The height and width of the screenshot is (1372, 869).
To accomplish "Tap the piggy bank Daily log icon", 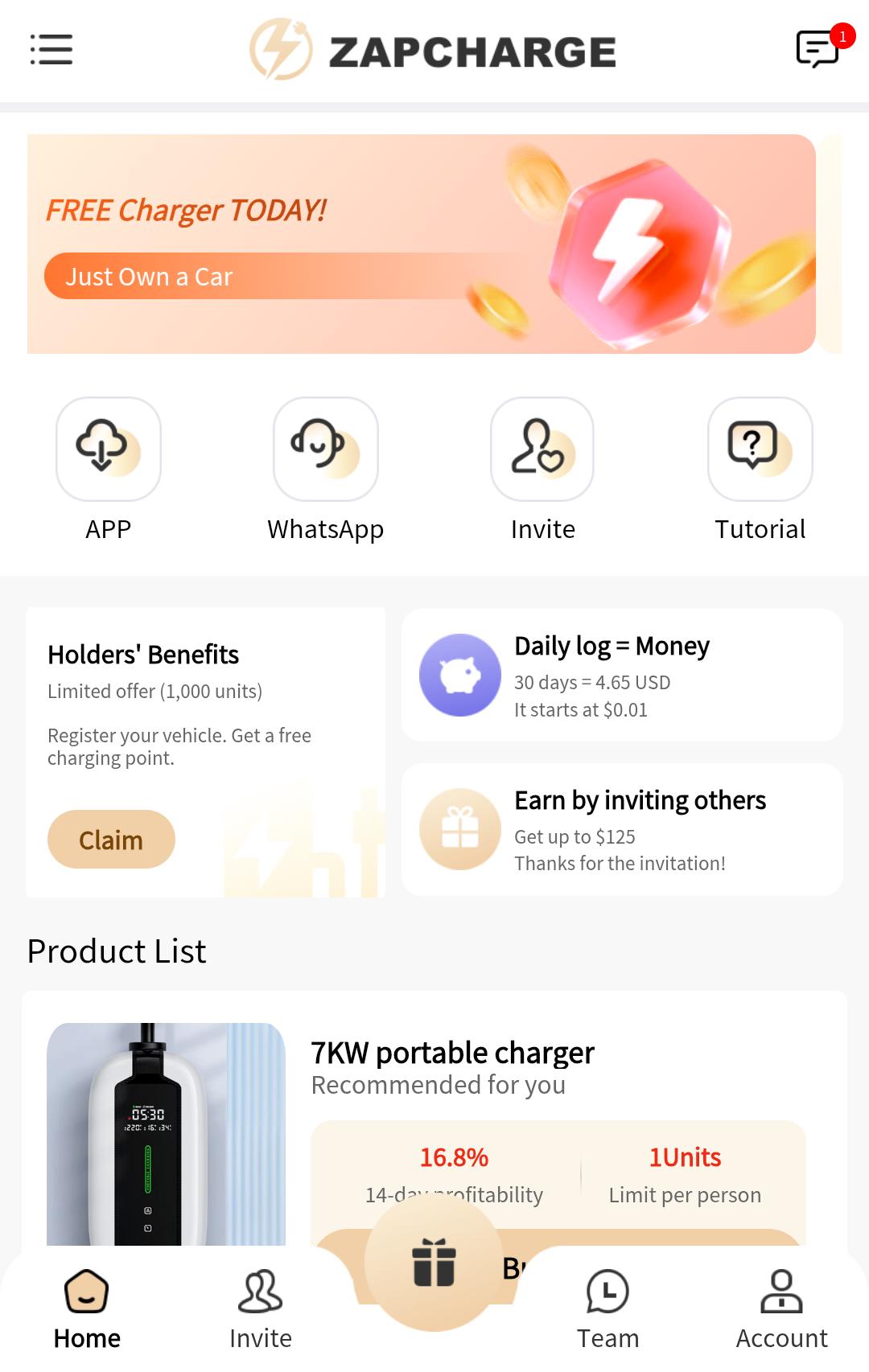I will point(459,675).
